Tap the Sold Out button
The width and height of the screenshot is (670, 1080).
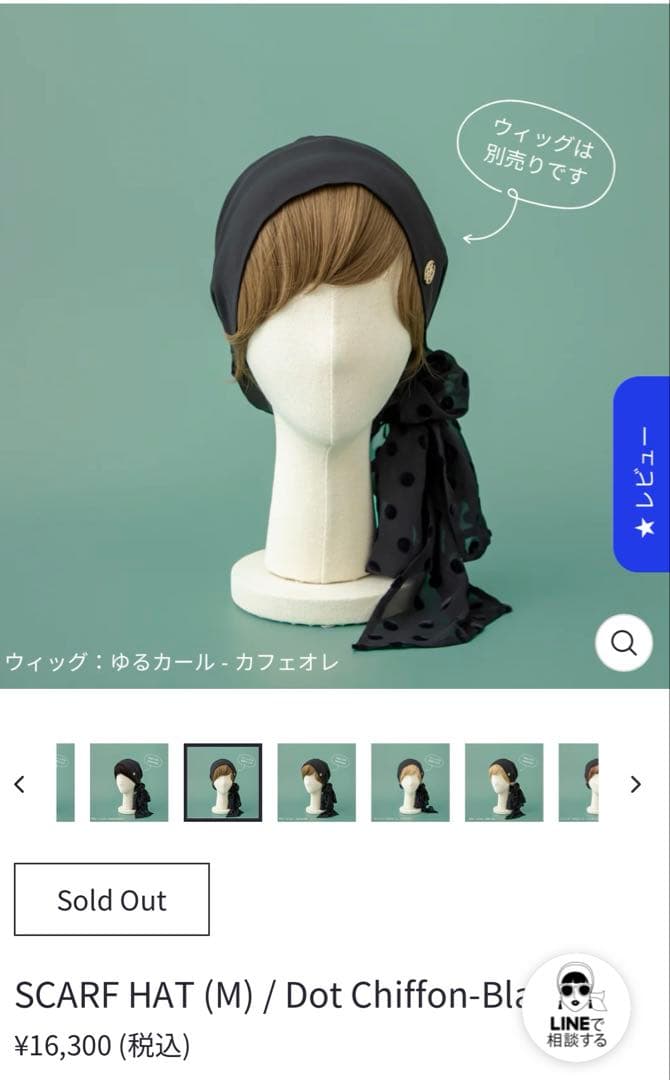[x=112, y=899]
